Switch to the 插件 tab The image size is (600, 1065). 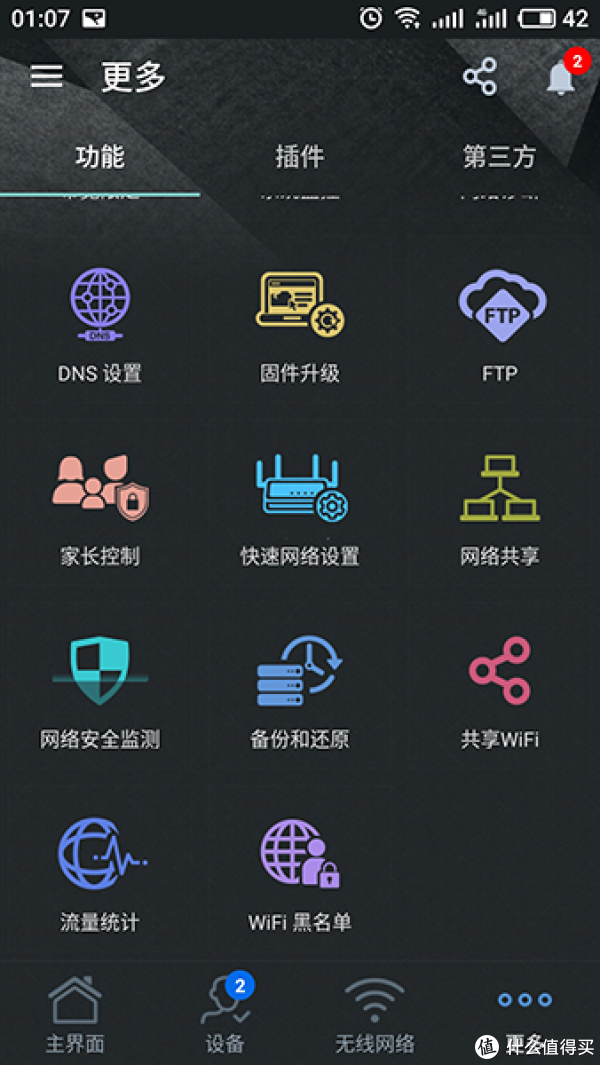[x=300, y=157]
